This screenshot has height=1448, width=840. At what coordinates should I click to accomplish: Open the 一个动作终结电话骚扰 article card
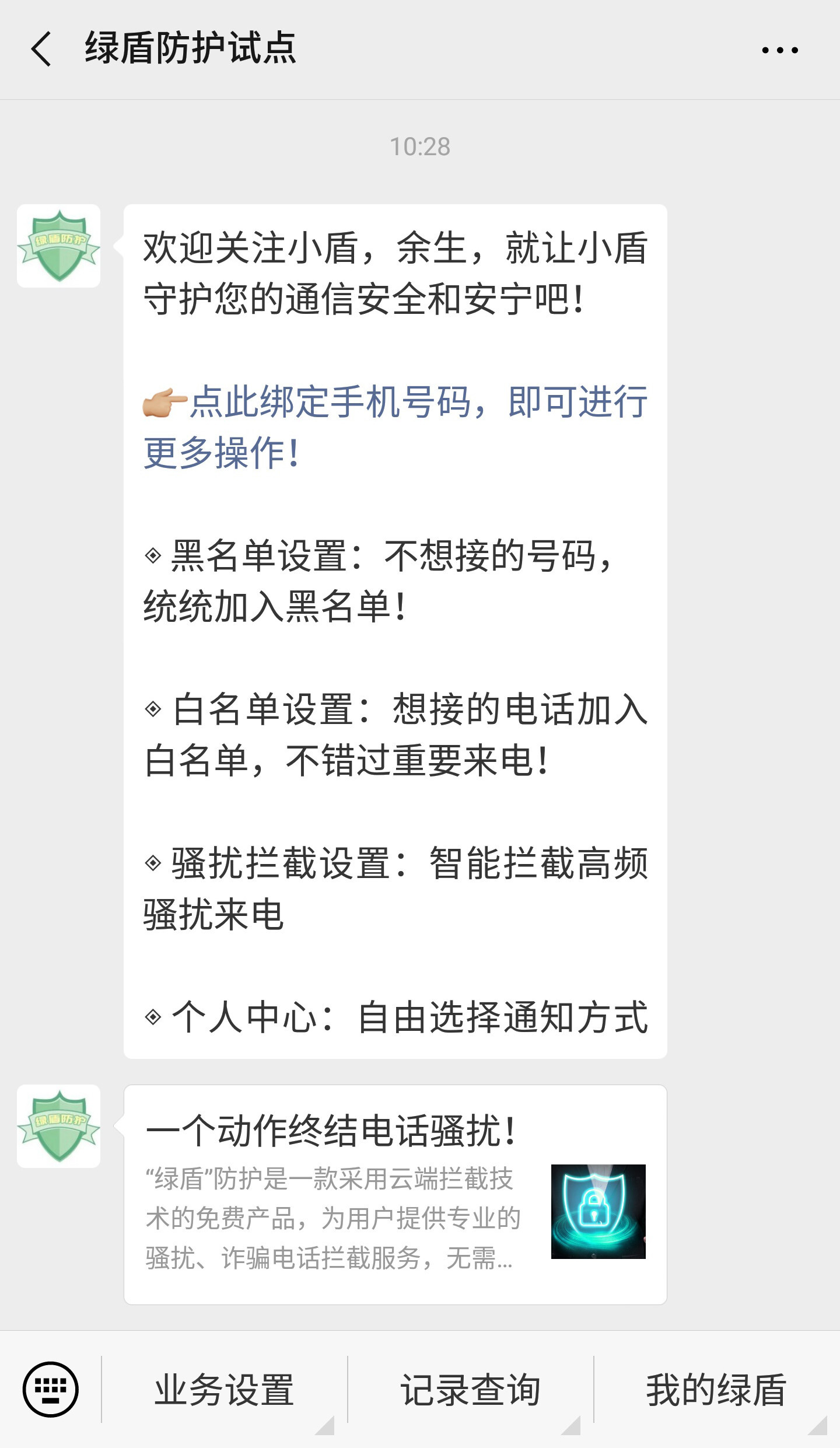(x=395, y=1194)
